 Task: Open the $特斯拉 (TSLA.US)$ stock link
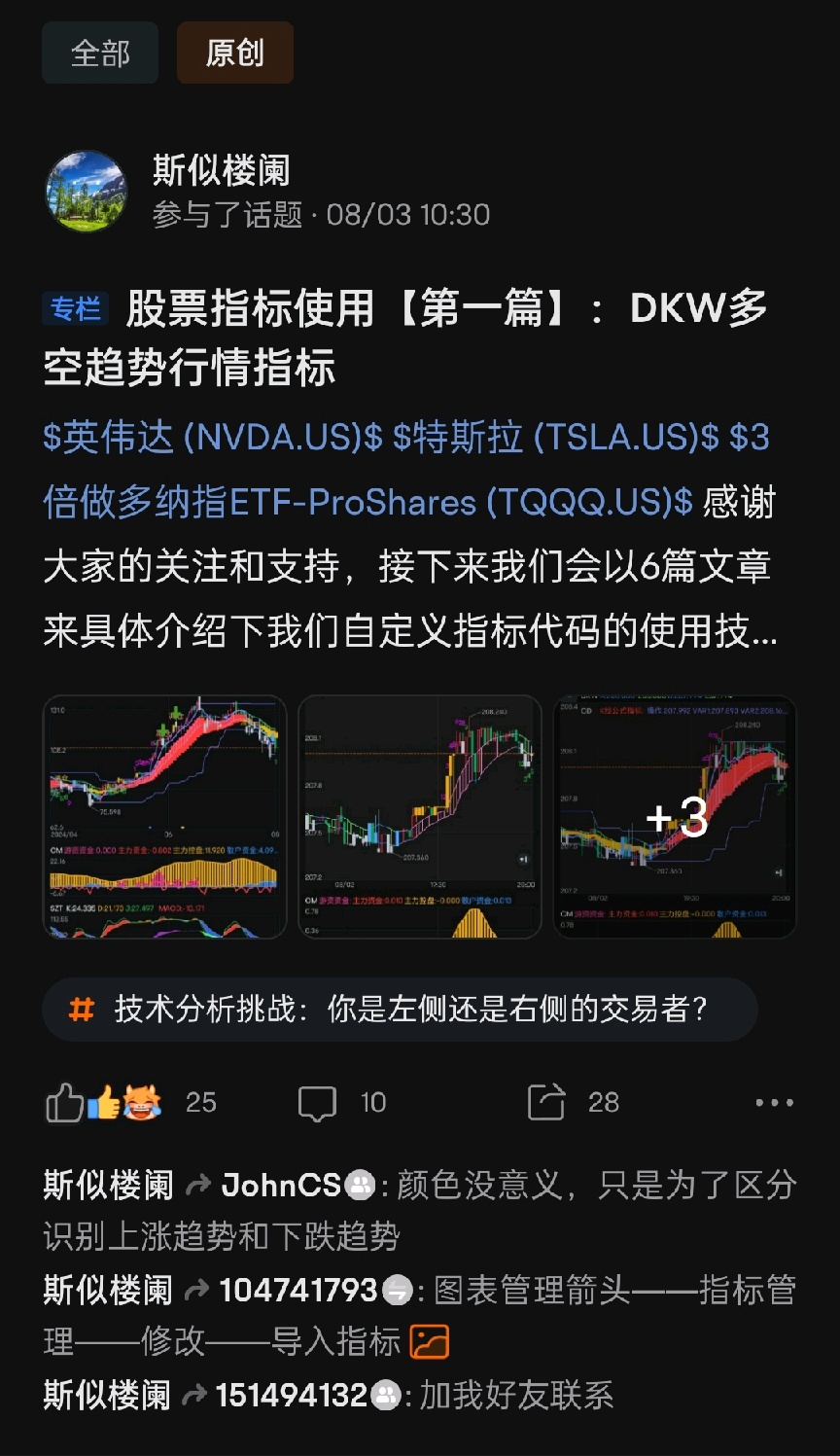[556, 438]
